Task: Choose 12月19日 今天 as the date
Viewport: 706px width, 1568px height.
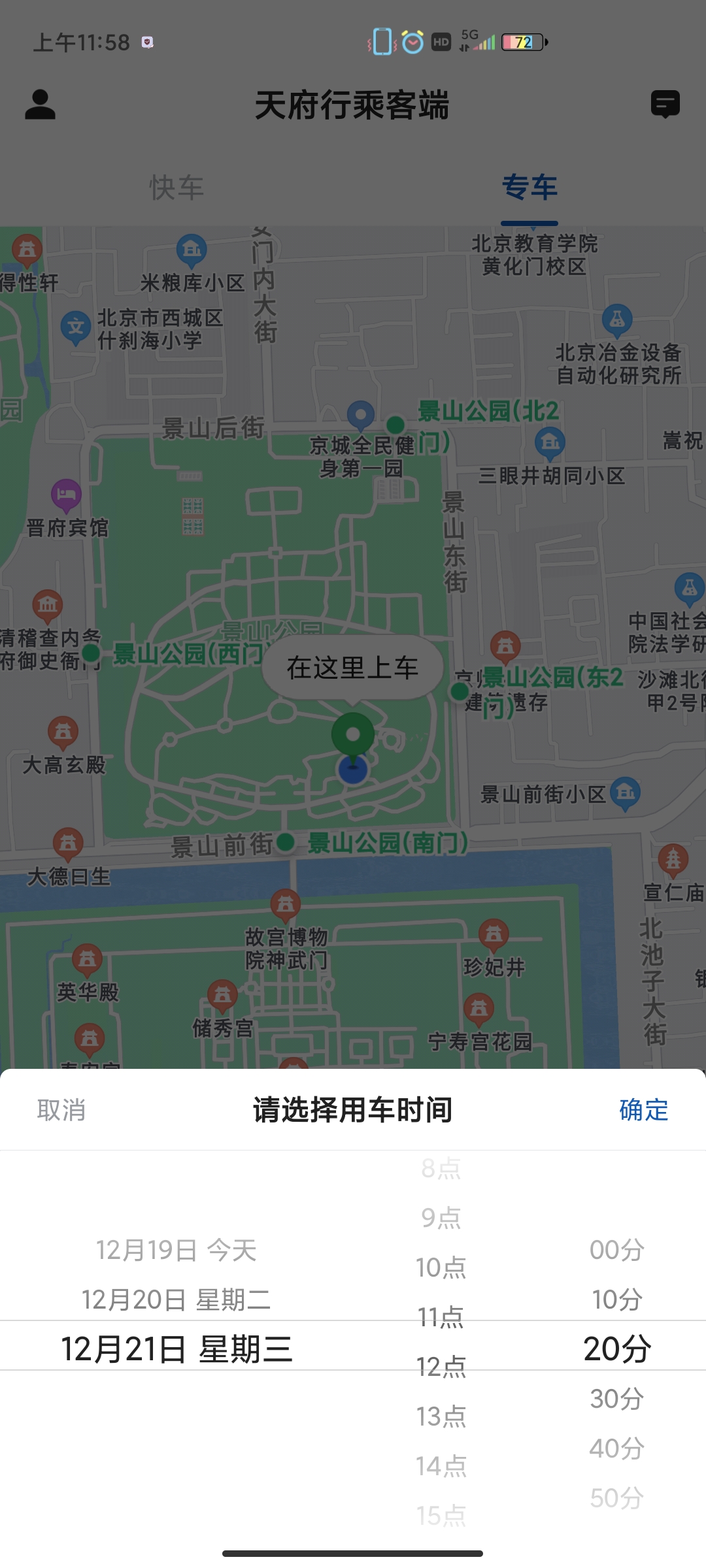Action: 176,1250
